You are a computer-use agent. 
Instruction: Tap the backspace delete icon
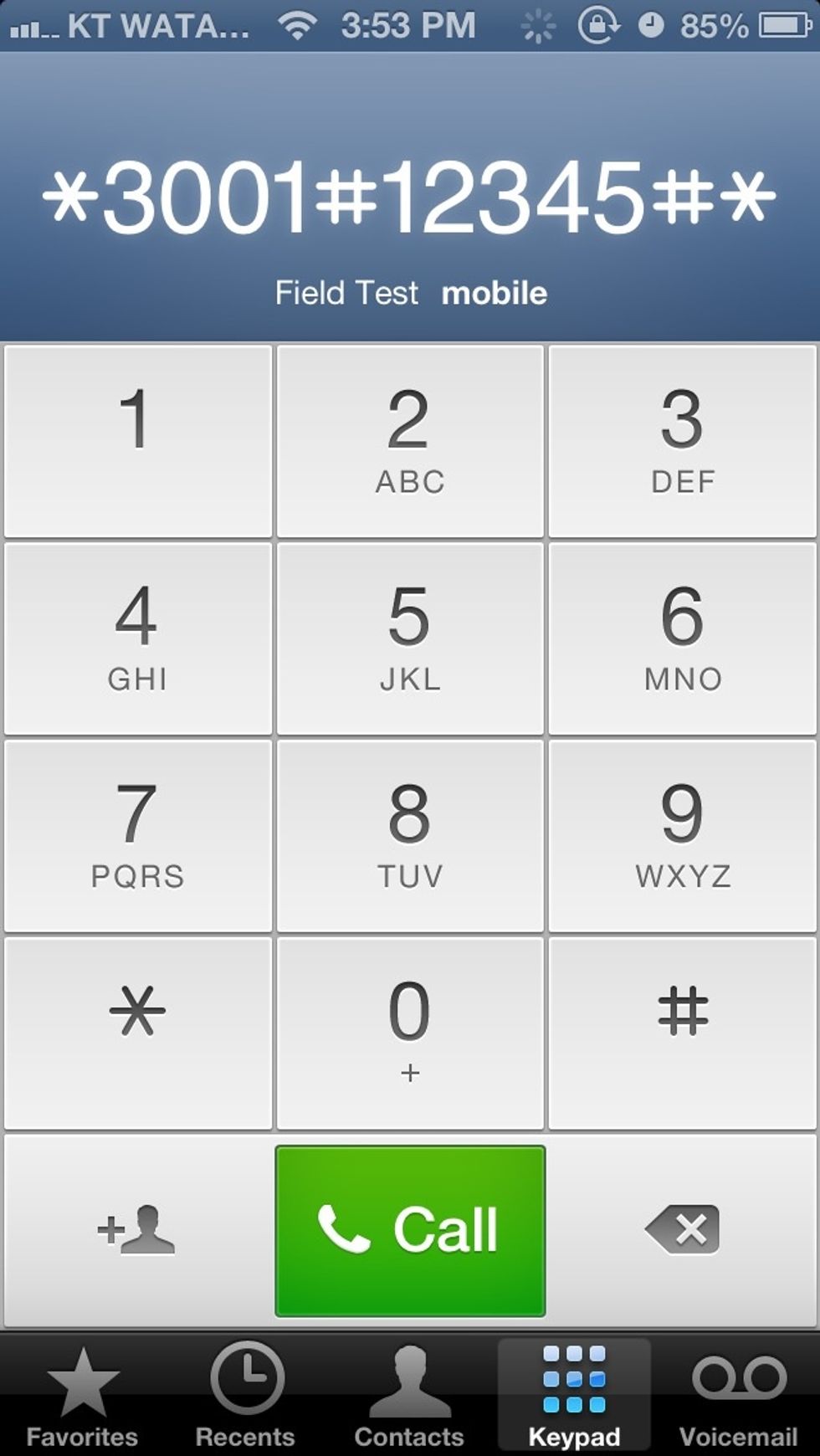[x=682, y=1230]
